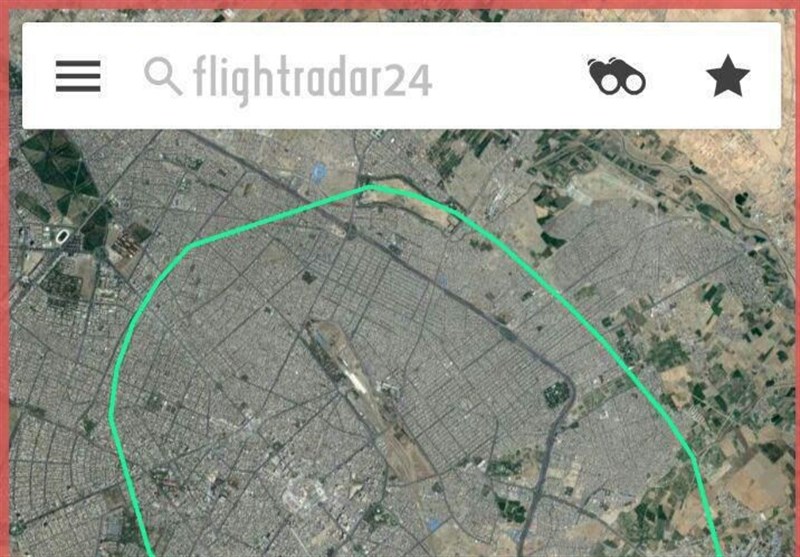This screenshot has height=557, width=800.
Task: Open bookmarks with the star icon
Action: click(727, 76)
